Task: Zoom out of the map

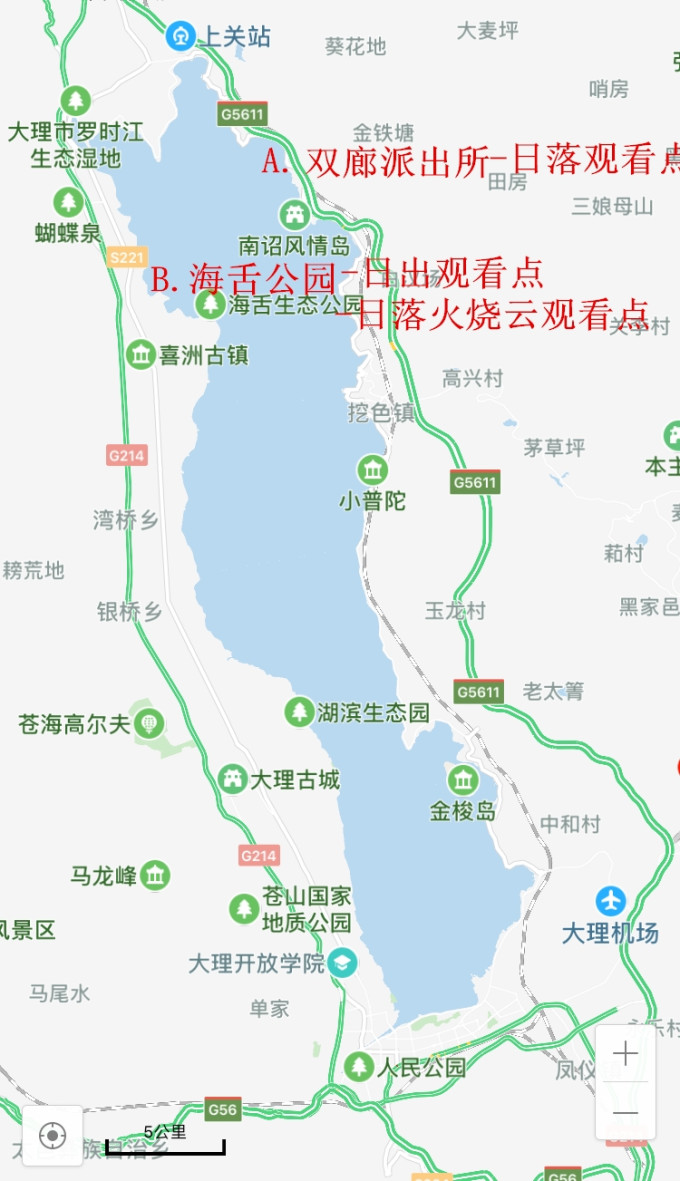Action: click(626, 1112)
